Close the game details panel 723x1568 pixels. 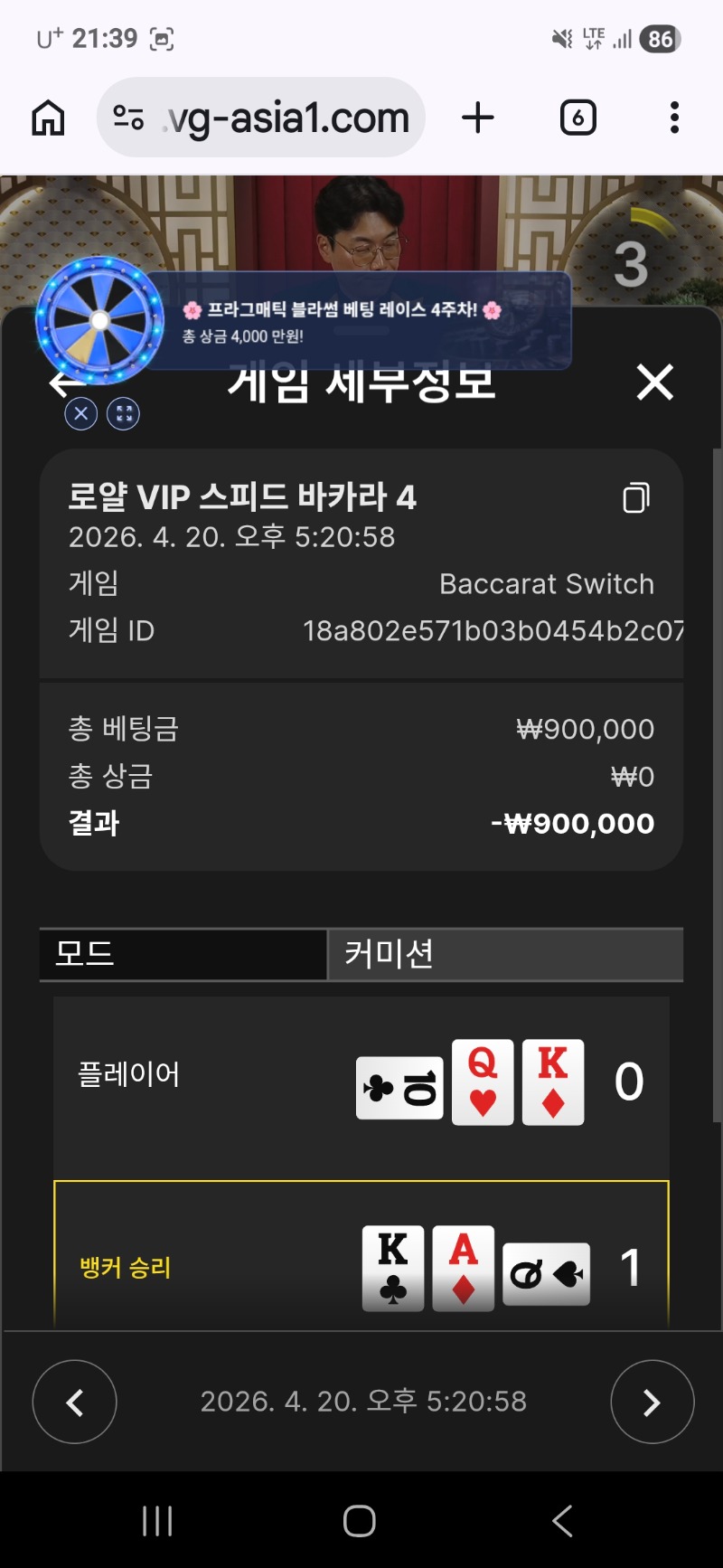(x=655, y=383)
